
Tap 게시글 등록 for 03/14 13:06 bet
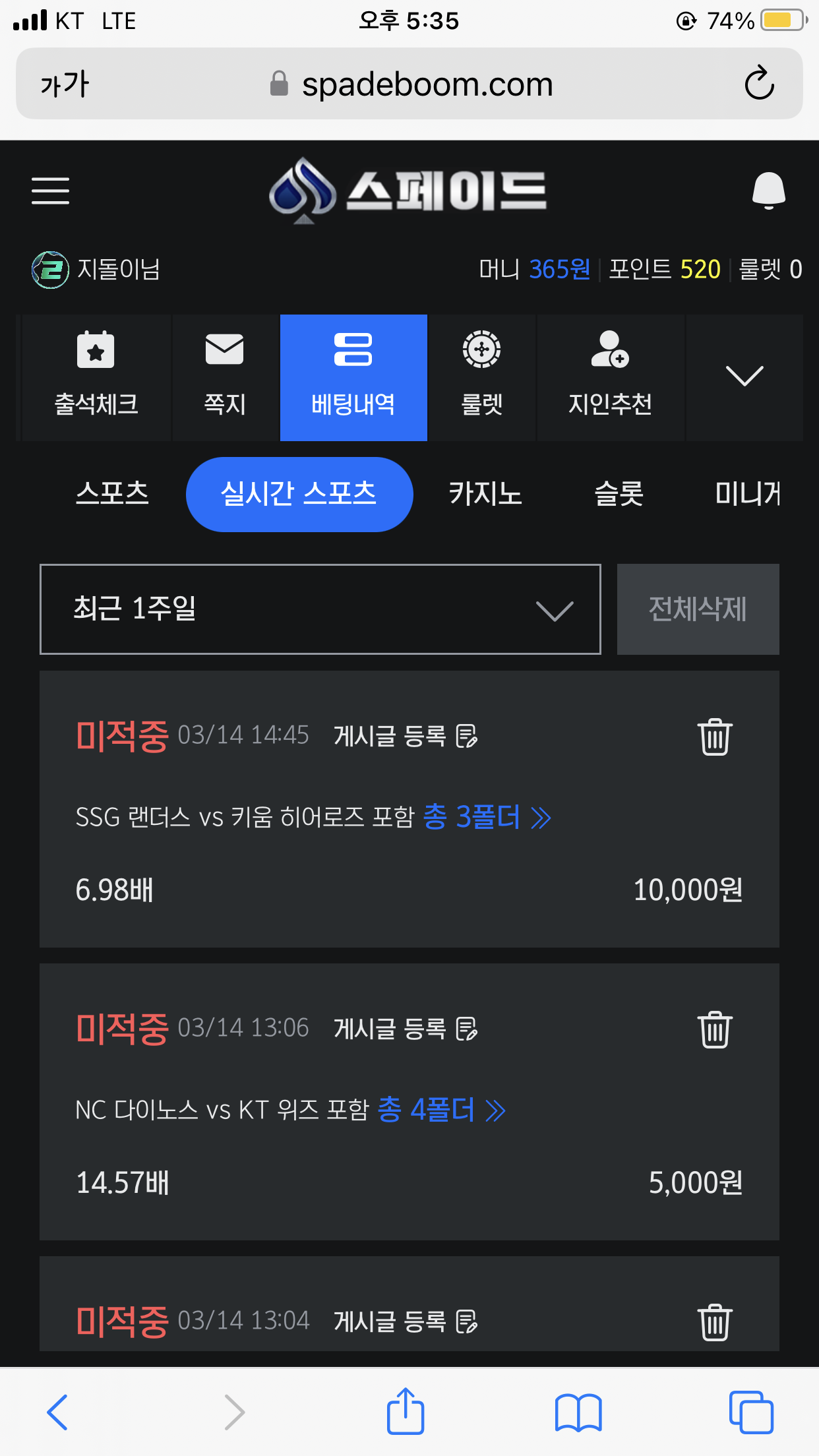(406, 1029)
